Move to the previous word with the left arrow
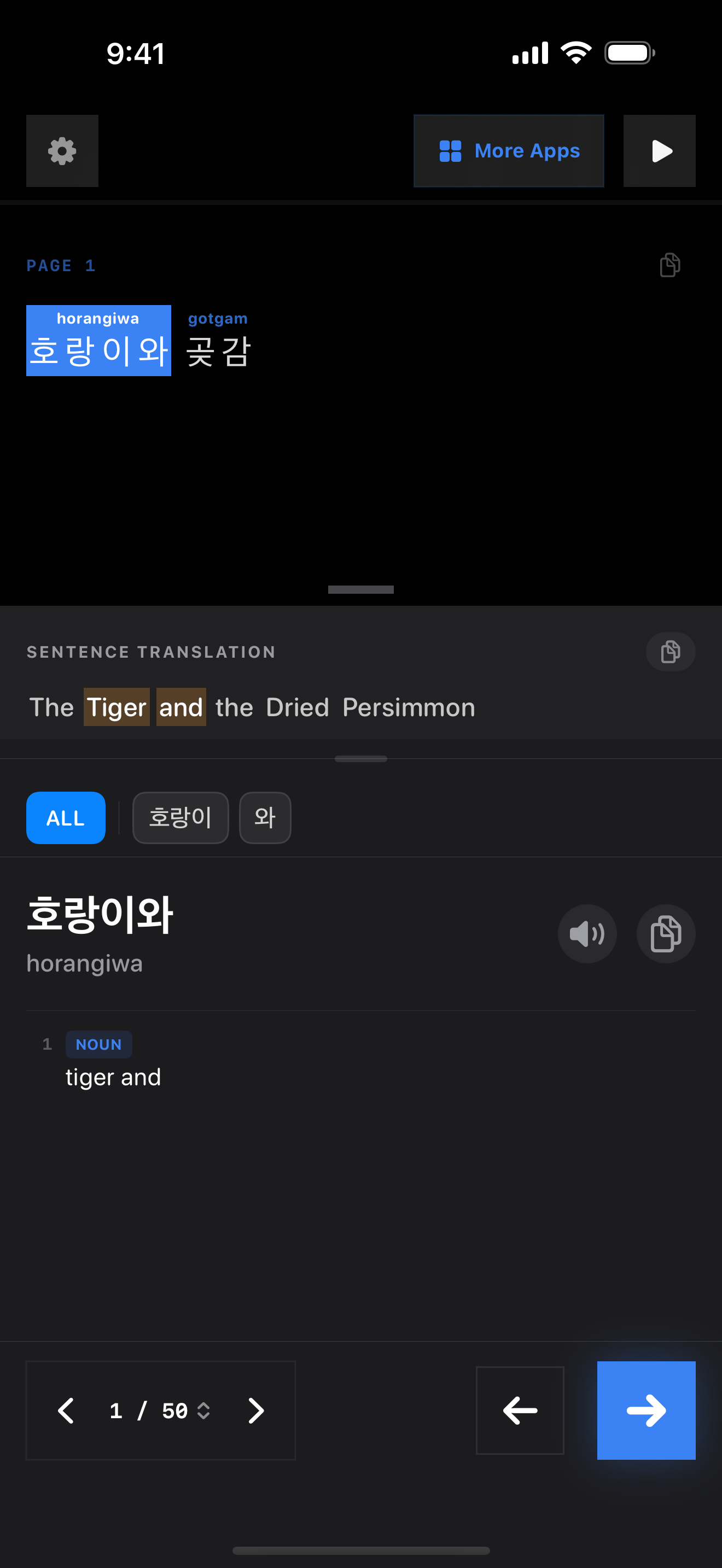722x1568 pixels. click(x=520, y=1411)
